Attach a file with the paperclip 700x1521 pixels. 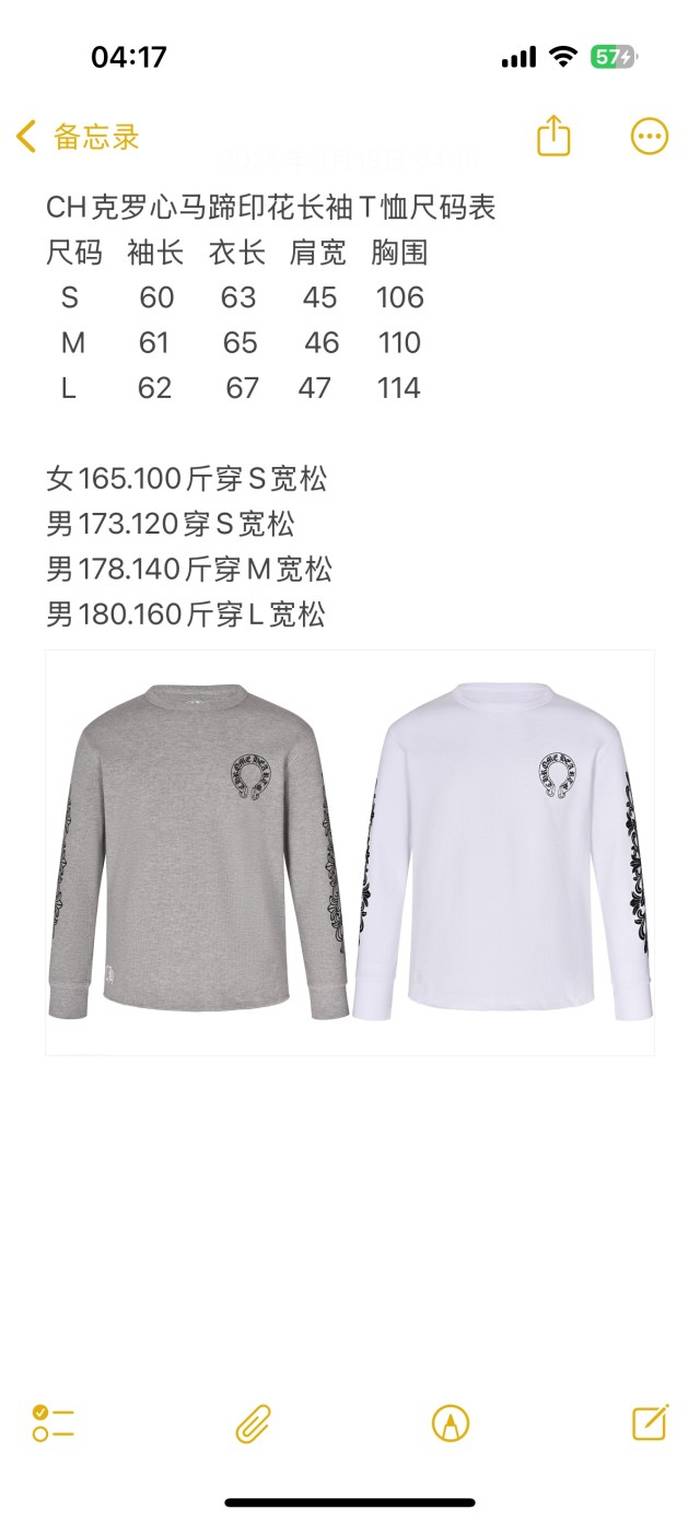point(253,1422)
